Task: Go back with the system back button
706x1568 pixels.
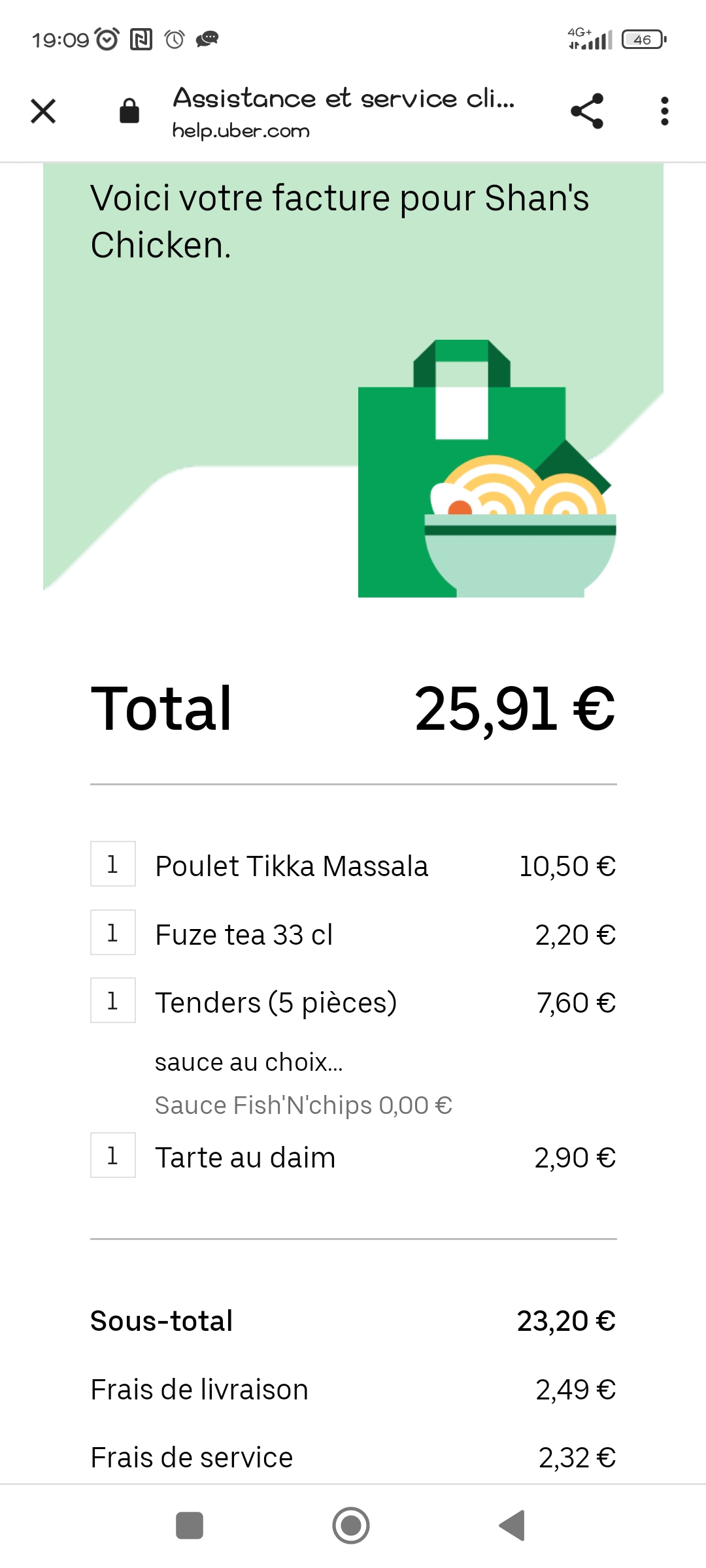Action: pyautogui.click(x=513, y=1526)
